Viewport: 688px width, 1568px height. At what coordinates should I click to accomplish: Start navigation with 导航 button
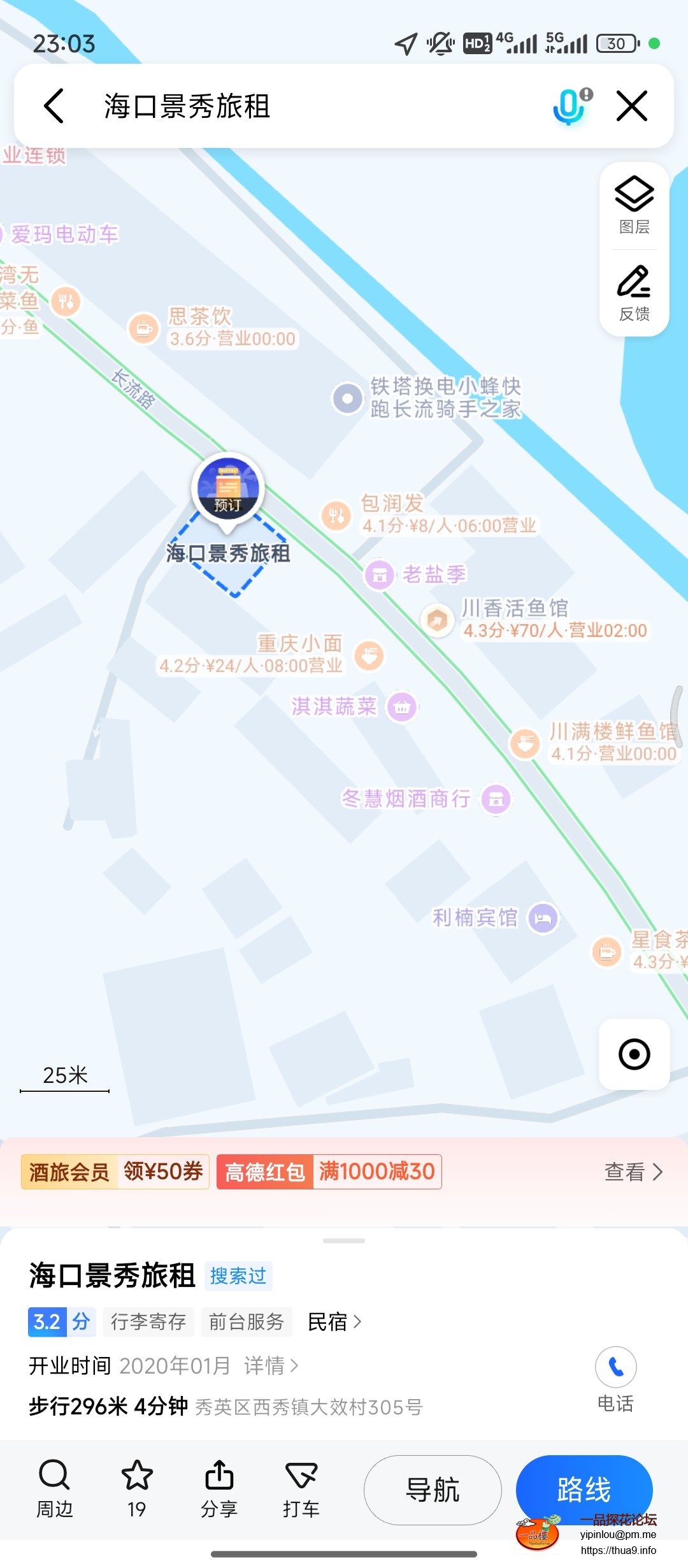(432, 1490)
